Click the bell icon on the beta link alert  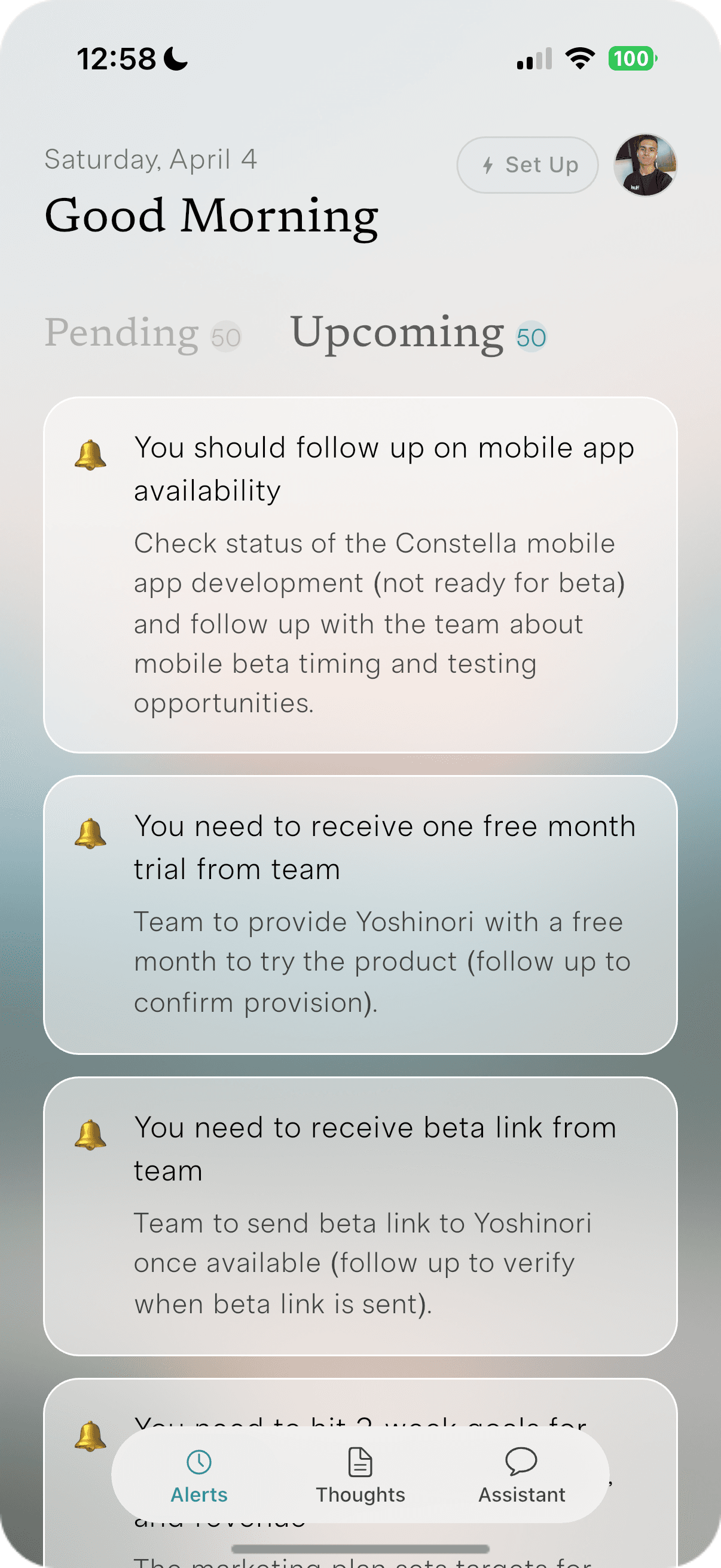click(91, 1133)
